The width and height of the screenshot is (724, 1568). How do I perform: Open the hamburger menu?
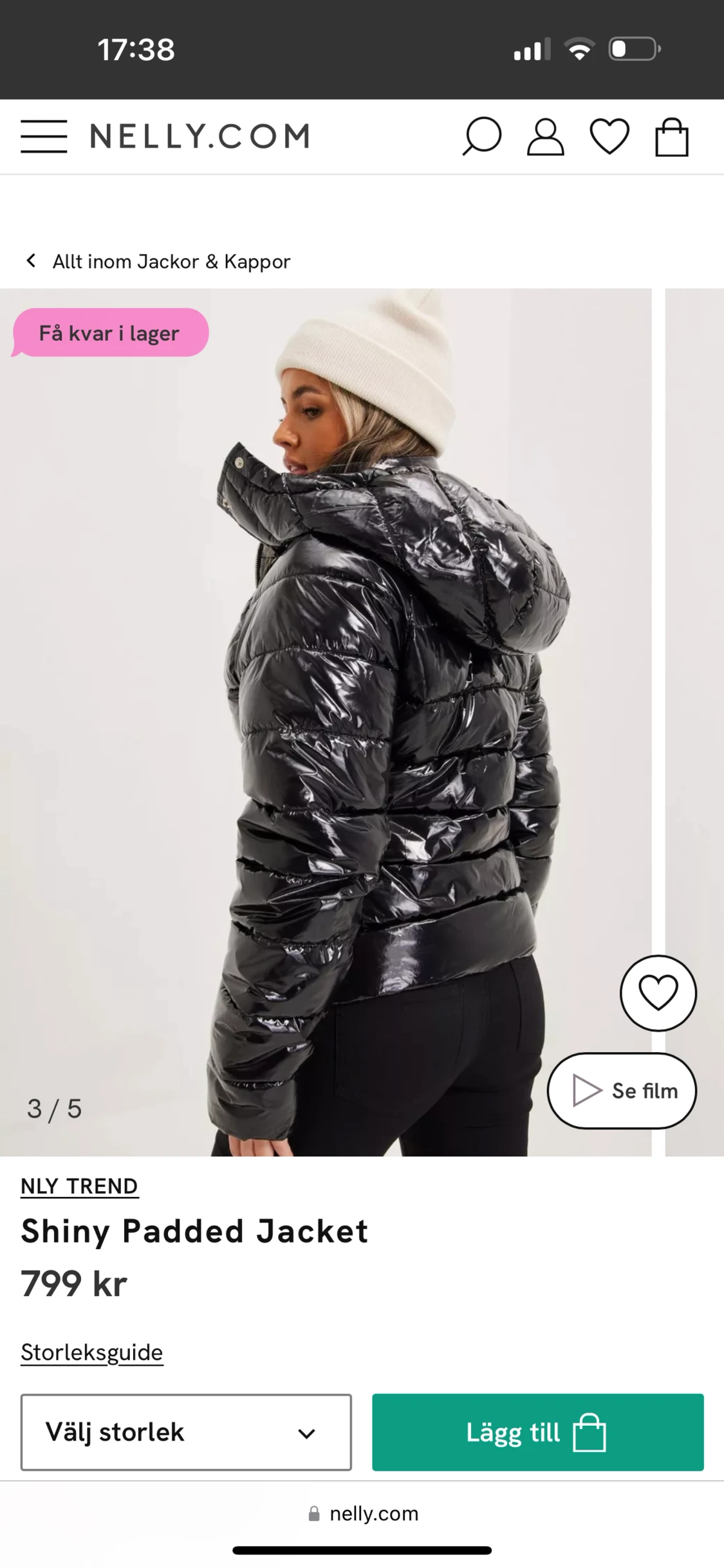[44, 136]
